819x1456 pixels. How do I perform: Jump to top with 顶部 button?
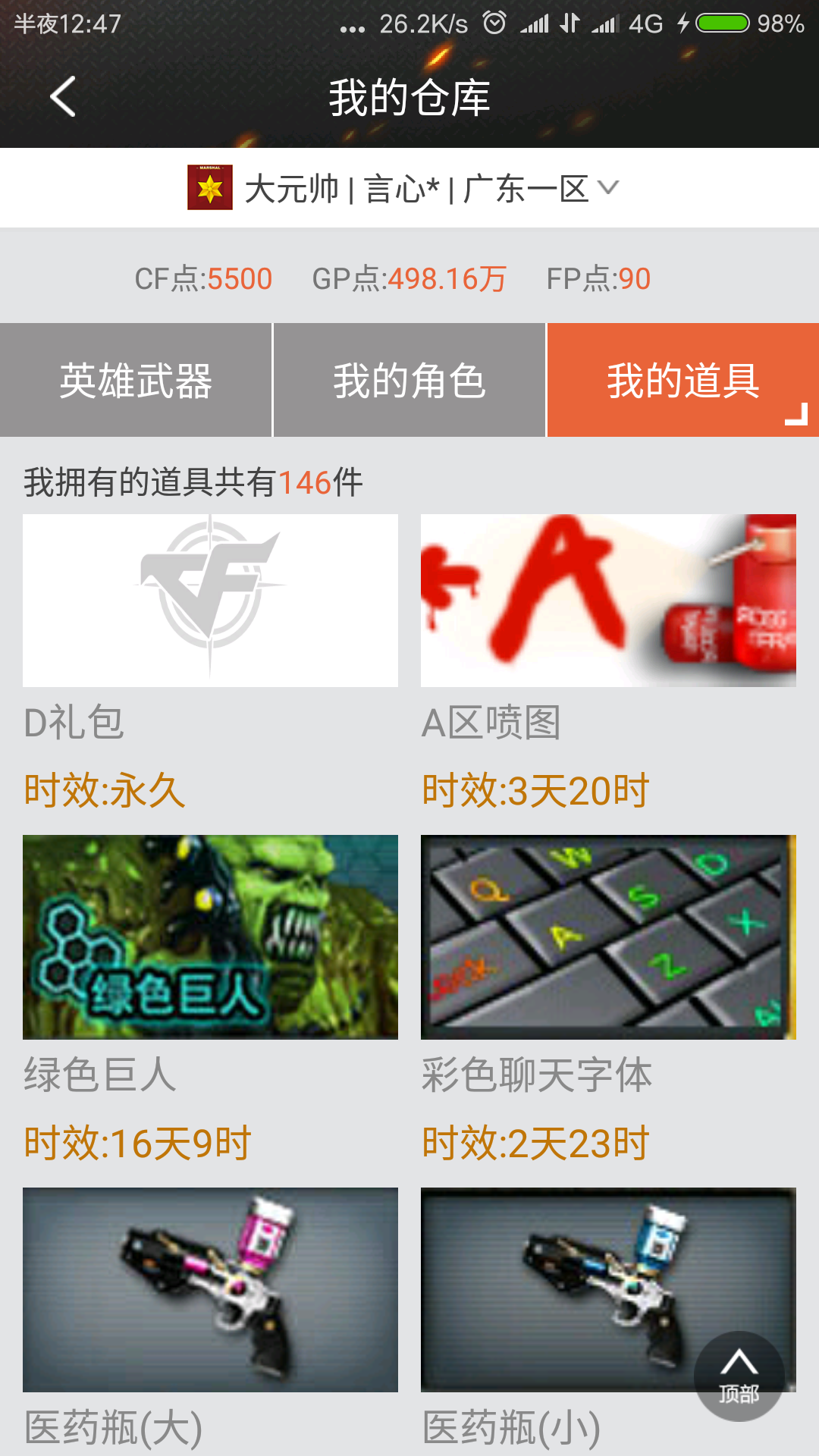pos(739,1376)
